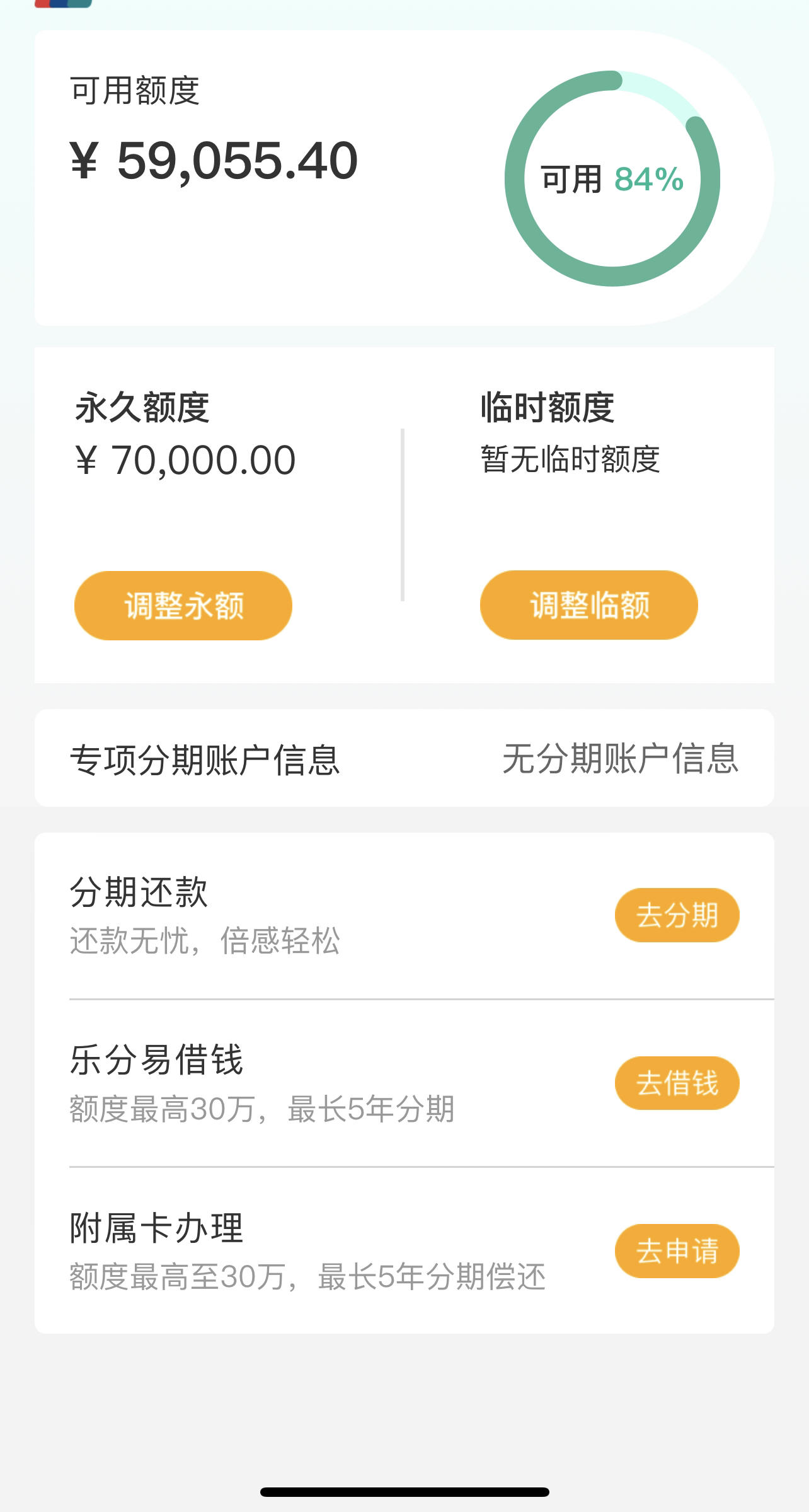Tap the 调整永额 button

tap(183, 606)
